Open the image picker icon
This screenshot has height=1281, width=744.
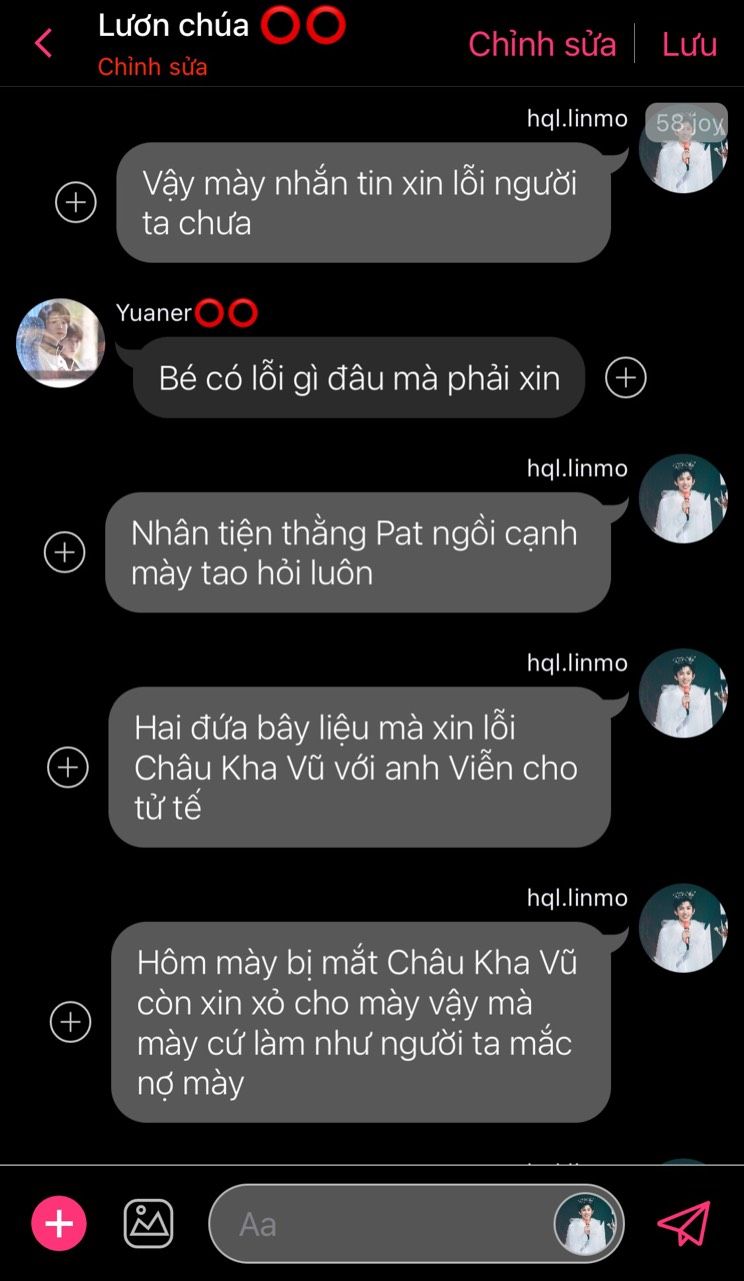148,1223
